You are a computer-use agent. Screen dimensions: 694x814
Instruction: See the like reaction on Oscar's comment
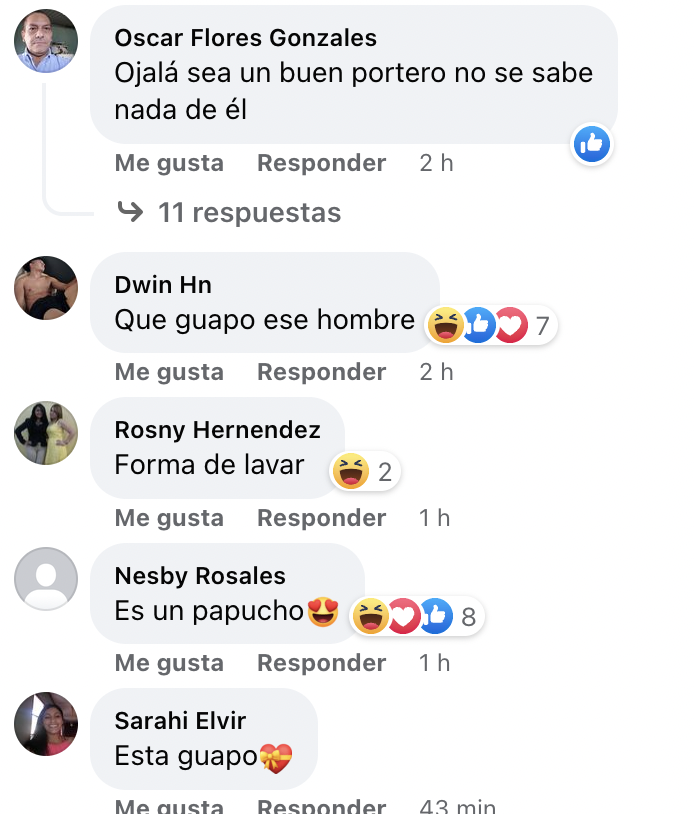pos(591,145)
